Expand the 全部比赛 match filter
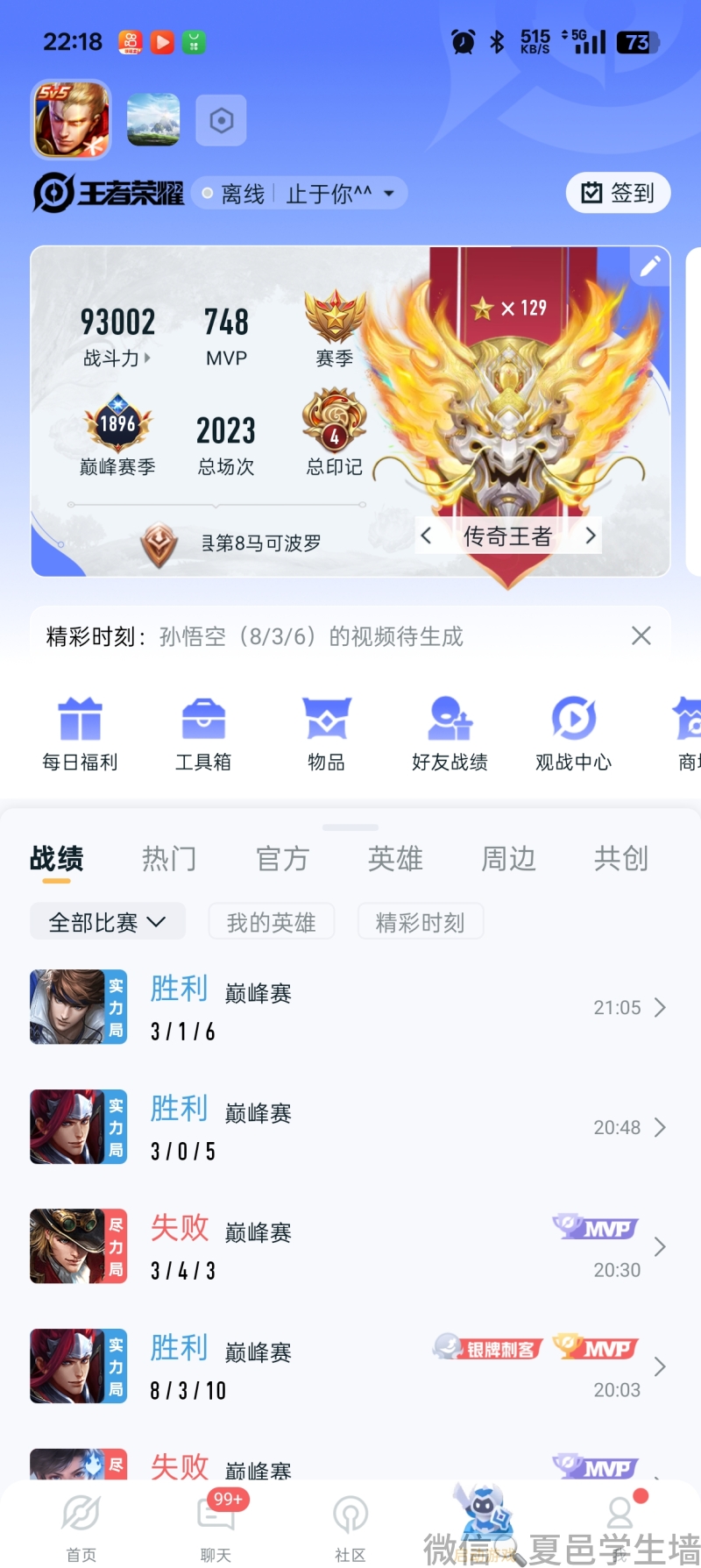This screenshot has height=1568, width=701. click(108, 921)
